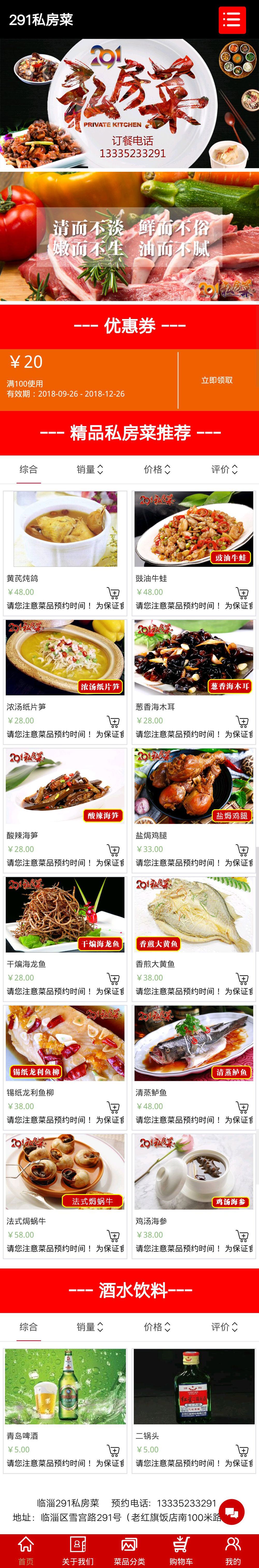Sort recommended dishes by 评价

pos(224,469)
